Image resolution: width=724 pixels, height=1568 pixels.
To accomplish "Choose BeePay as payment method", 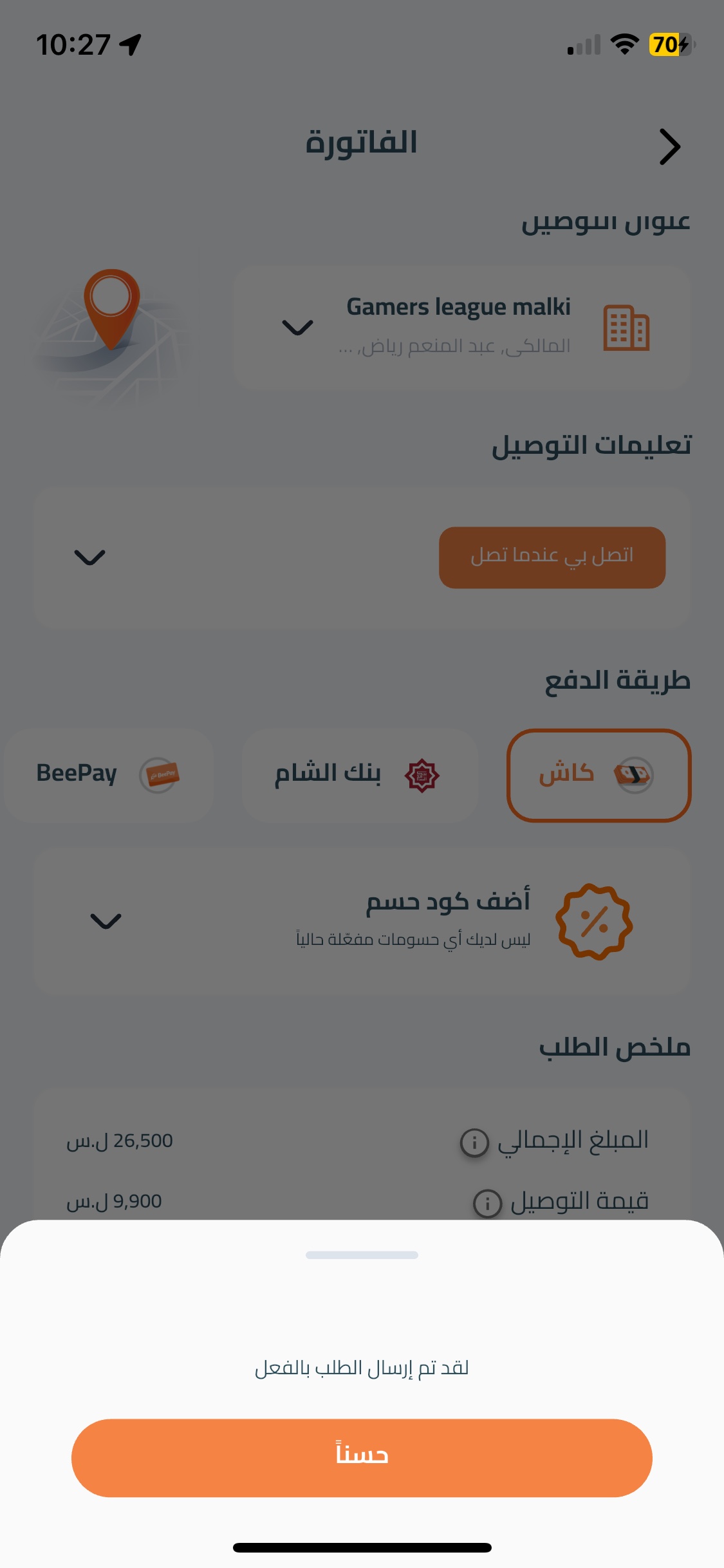I will click(108, 775).
